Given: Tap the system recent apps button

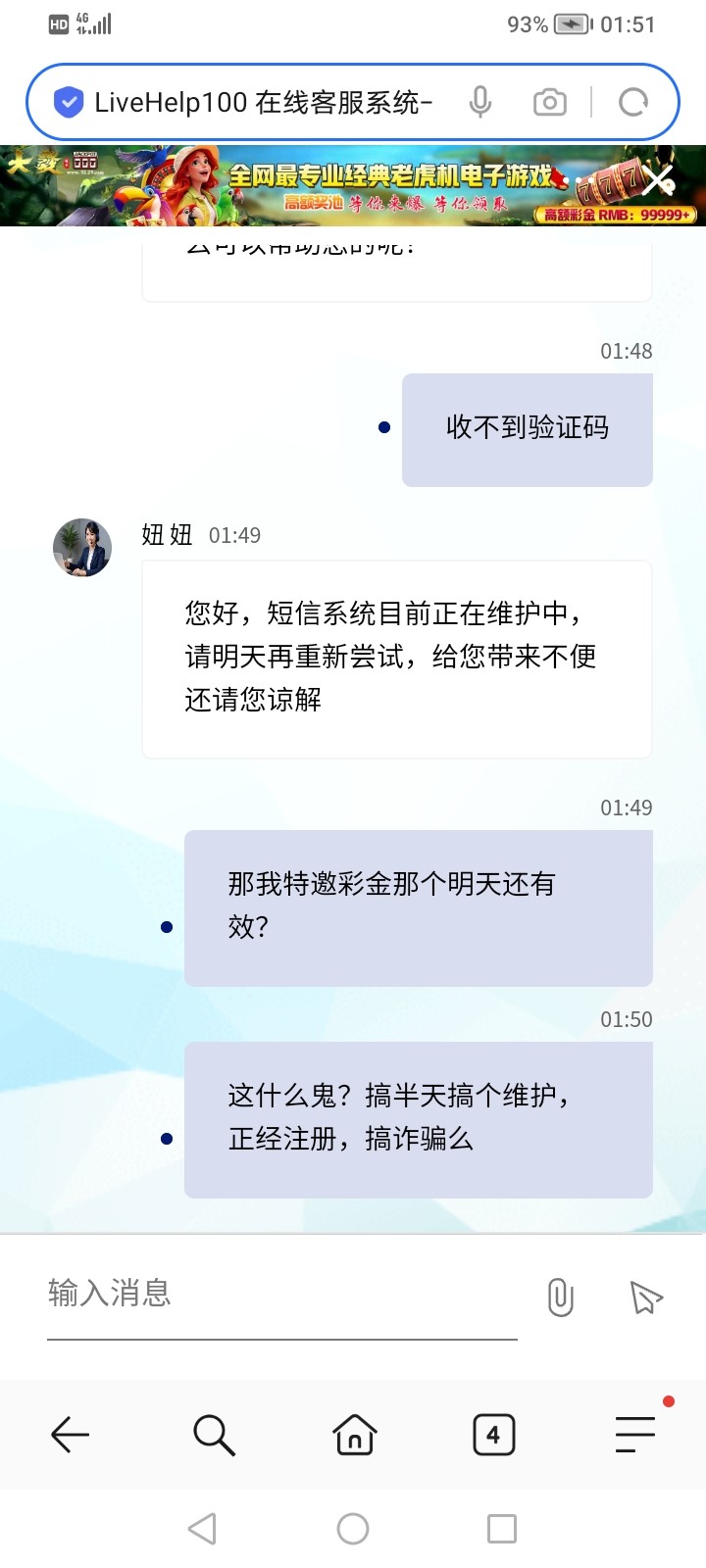Looking at the screenshot, I should [501, 1528].
